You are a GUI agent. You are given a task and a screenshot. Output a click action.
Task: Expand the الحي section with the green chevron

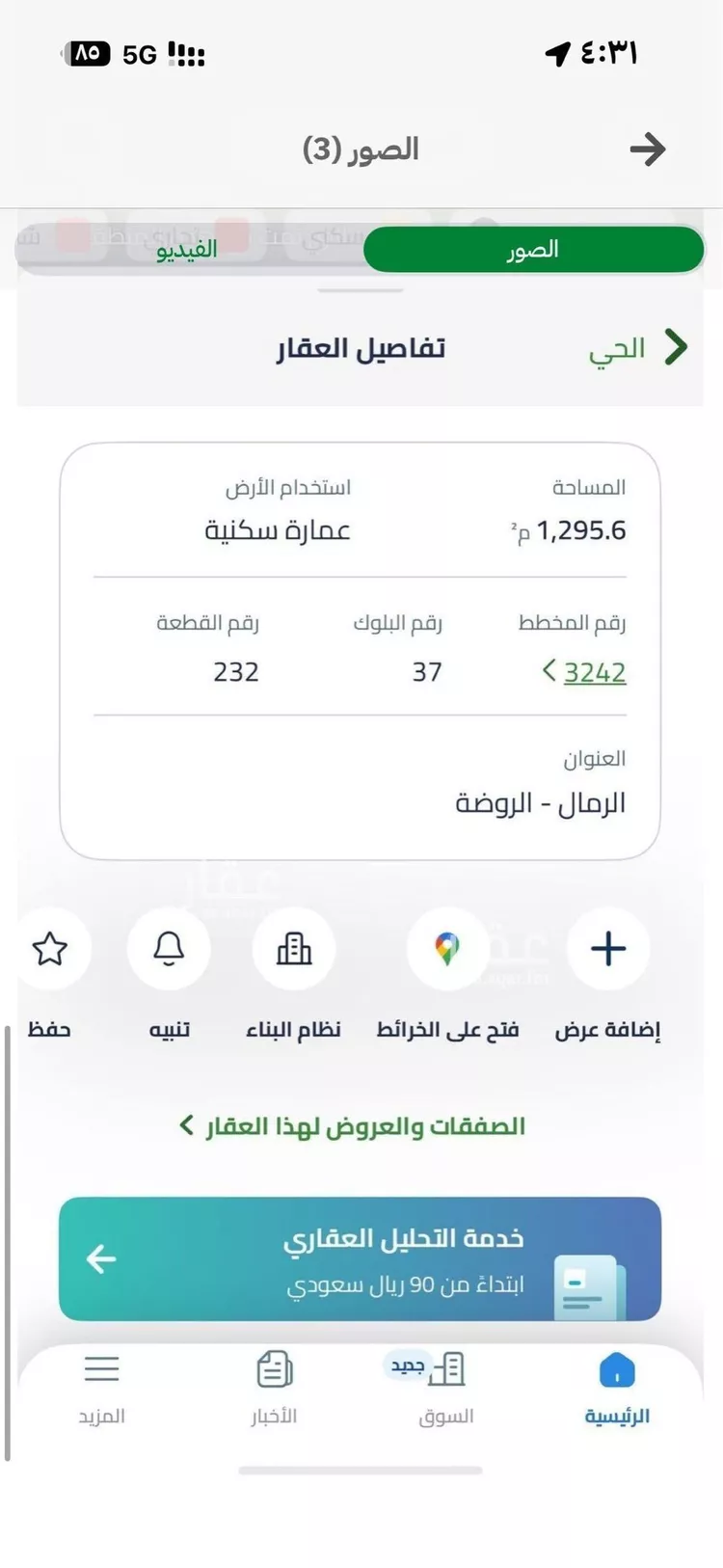tap(677, 347)
